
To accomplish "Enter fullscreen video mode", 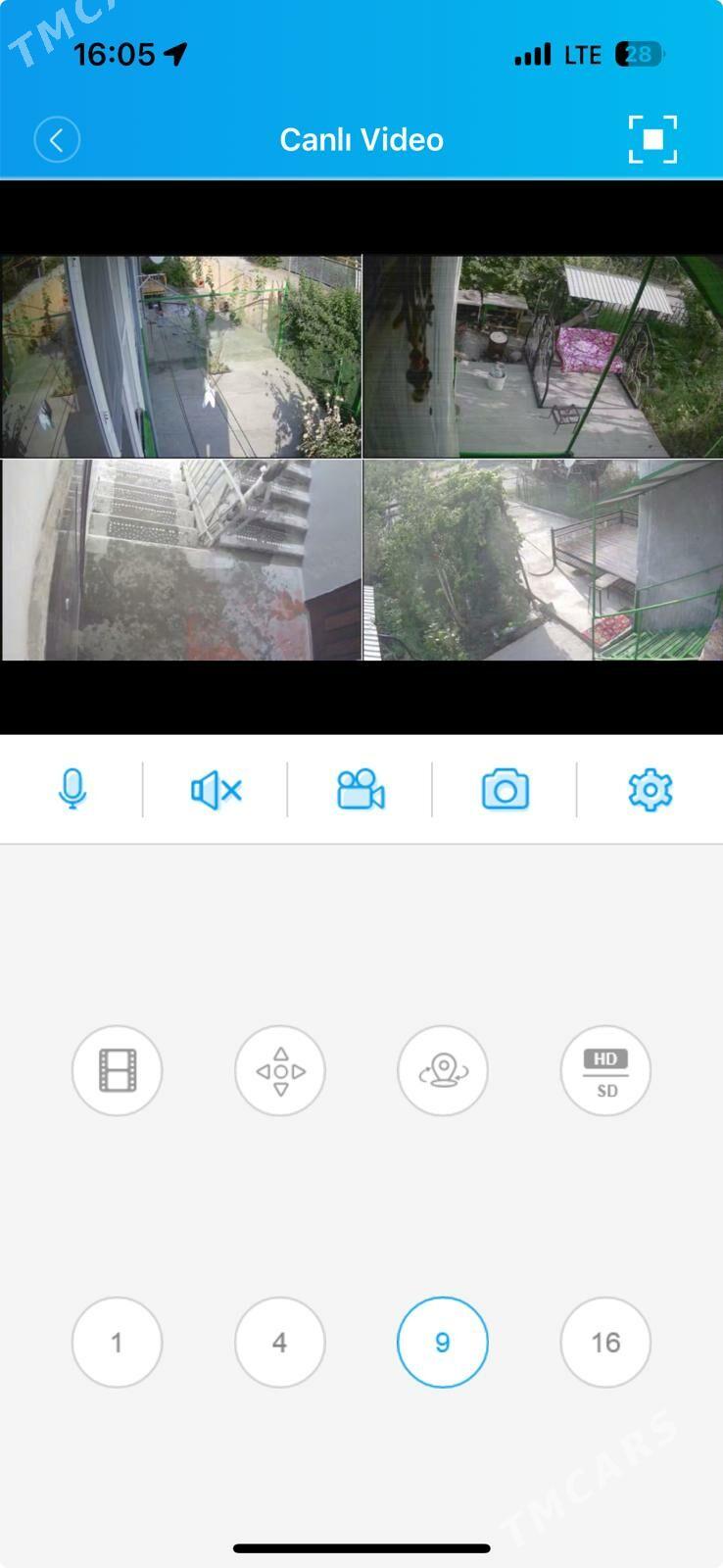I will pyautogui.click(x=652, y=139).
